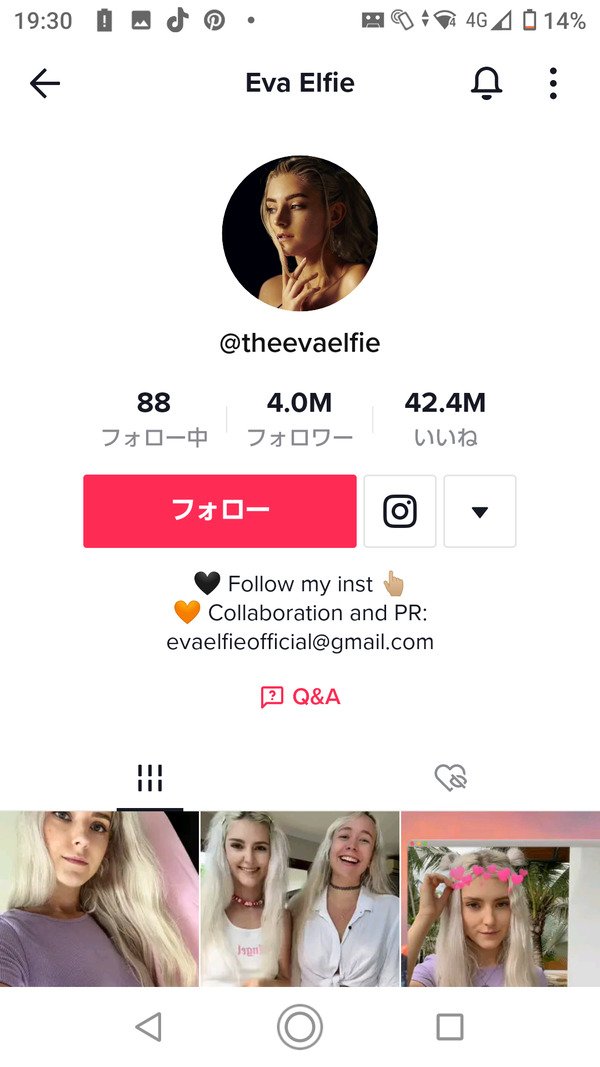
Task: Switch to the liked videos tab
Action: click(x=450, y=777)
